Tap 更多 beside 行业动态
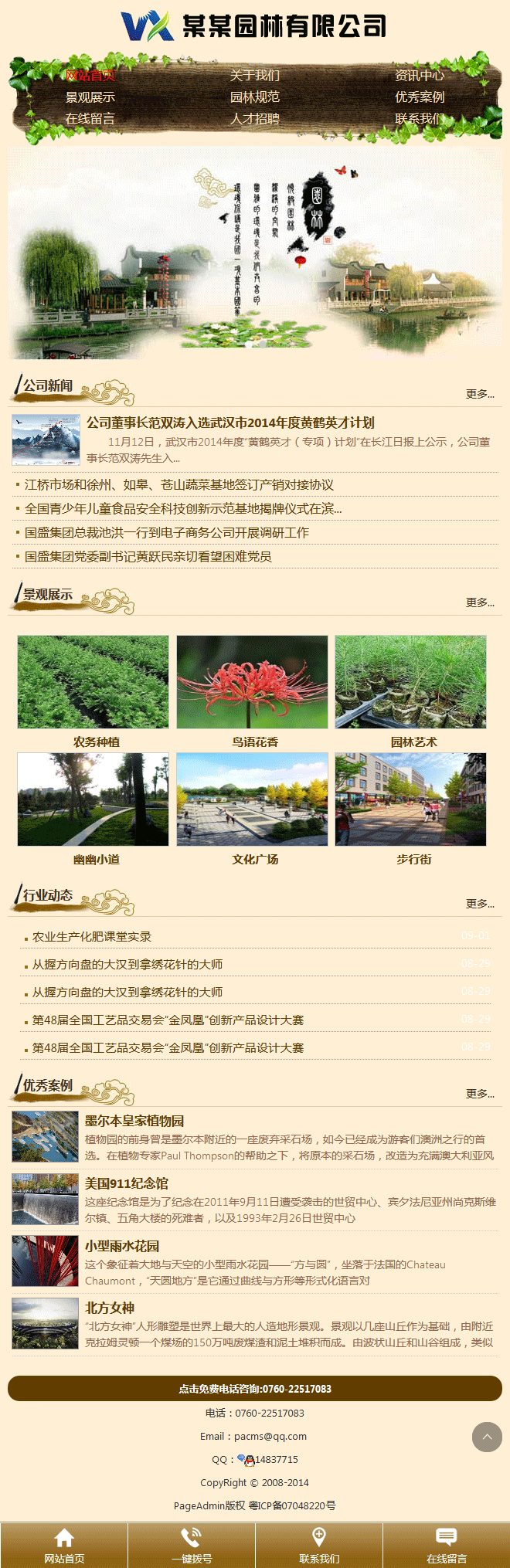Screen dimensions: 510x1568 tap(479, 904)
